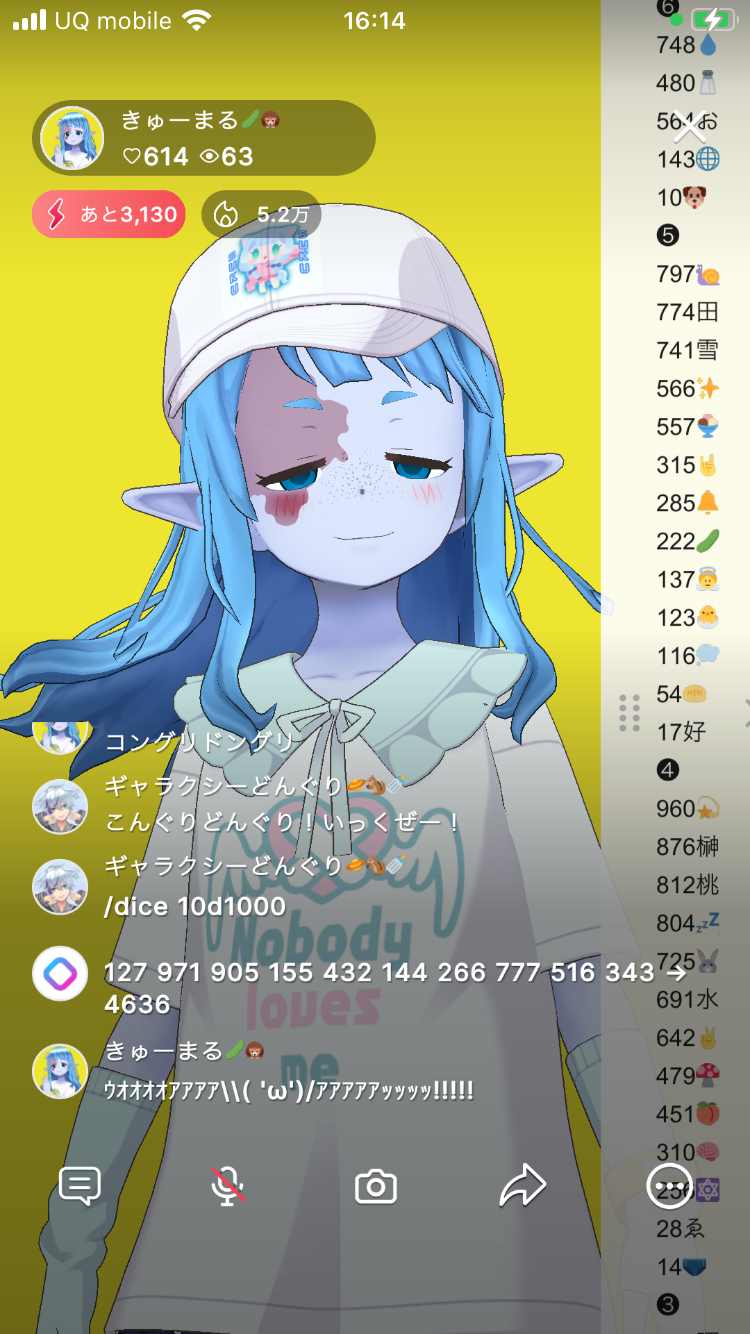Screen dimensions: 750x1334
Task: Open the 5.2万 flame points badge
Action: click(x=262, y=214)
